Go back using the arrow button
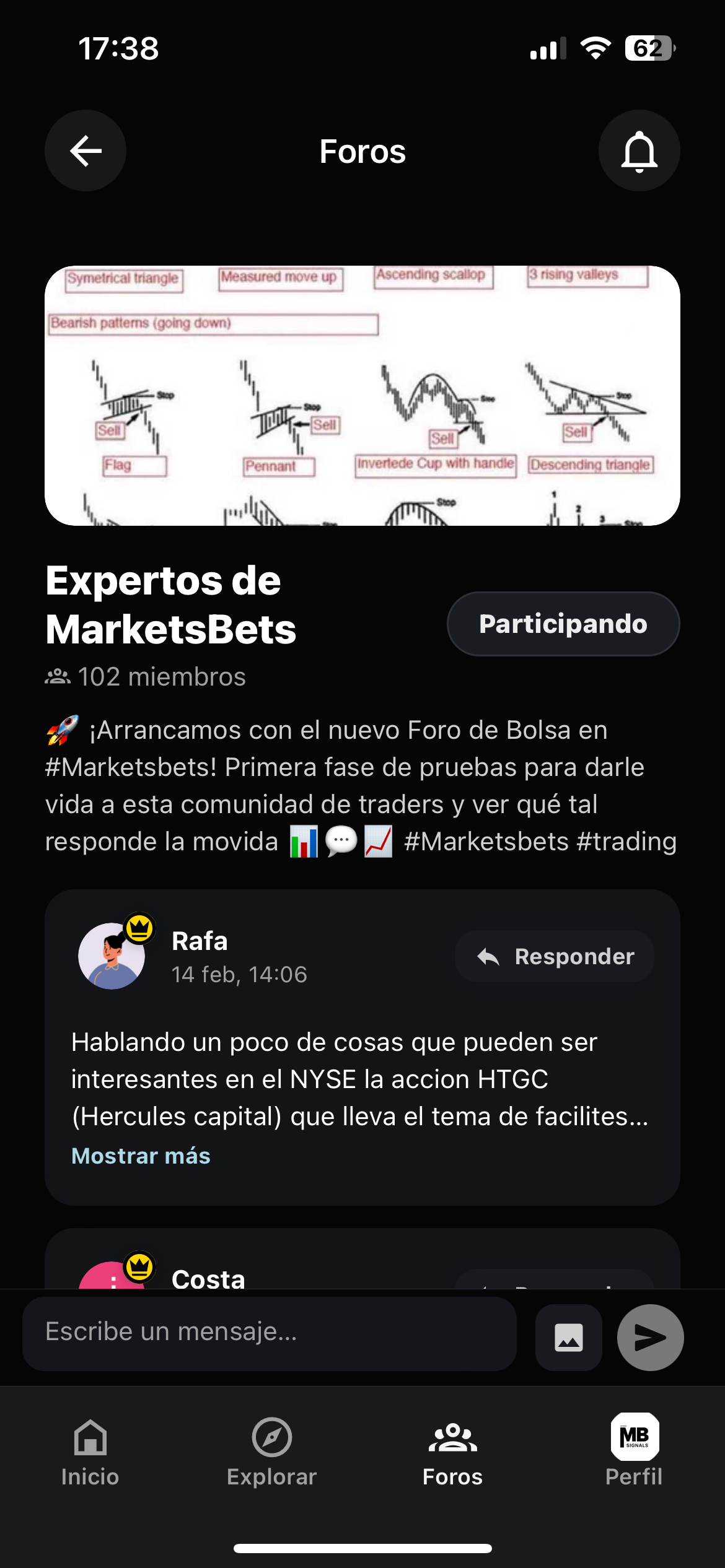The height and width of the screenshot is (1568, 725). 86,150
